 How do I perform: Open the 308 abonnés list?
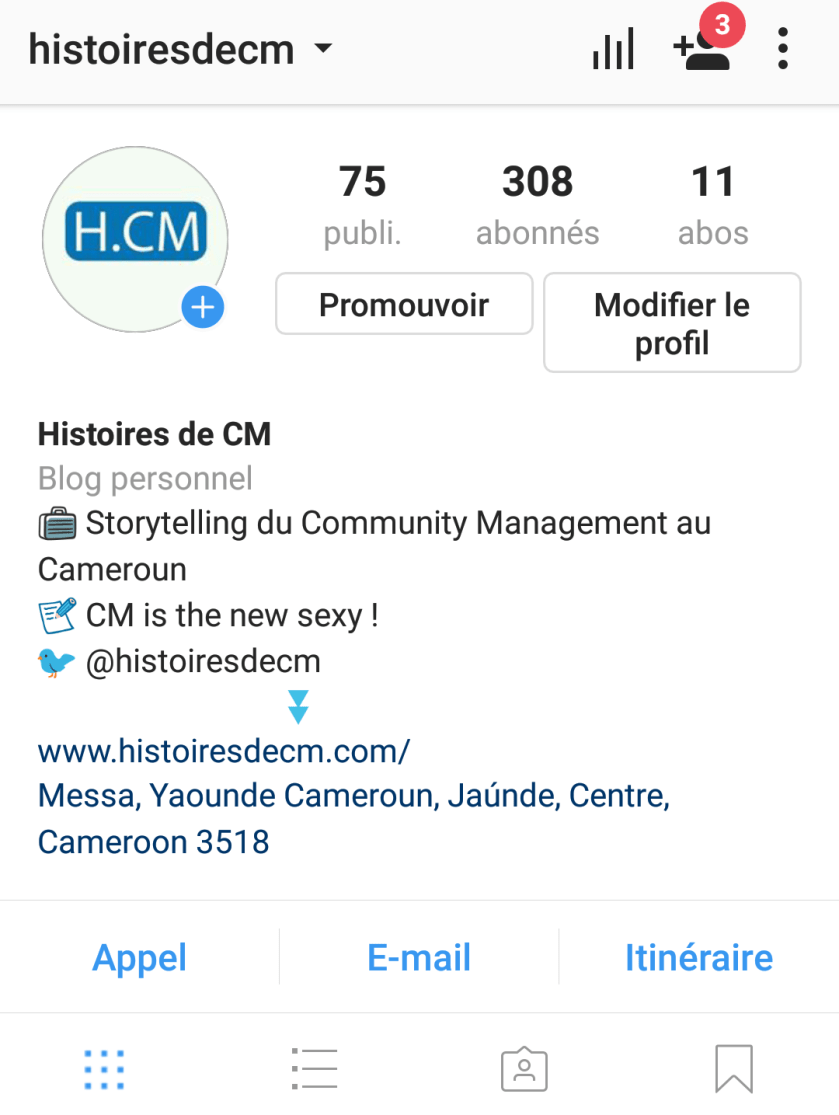pos(537,200)
